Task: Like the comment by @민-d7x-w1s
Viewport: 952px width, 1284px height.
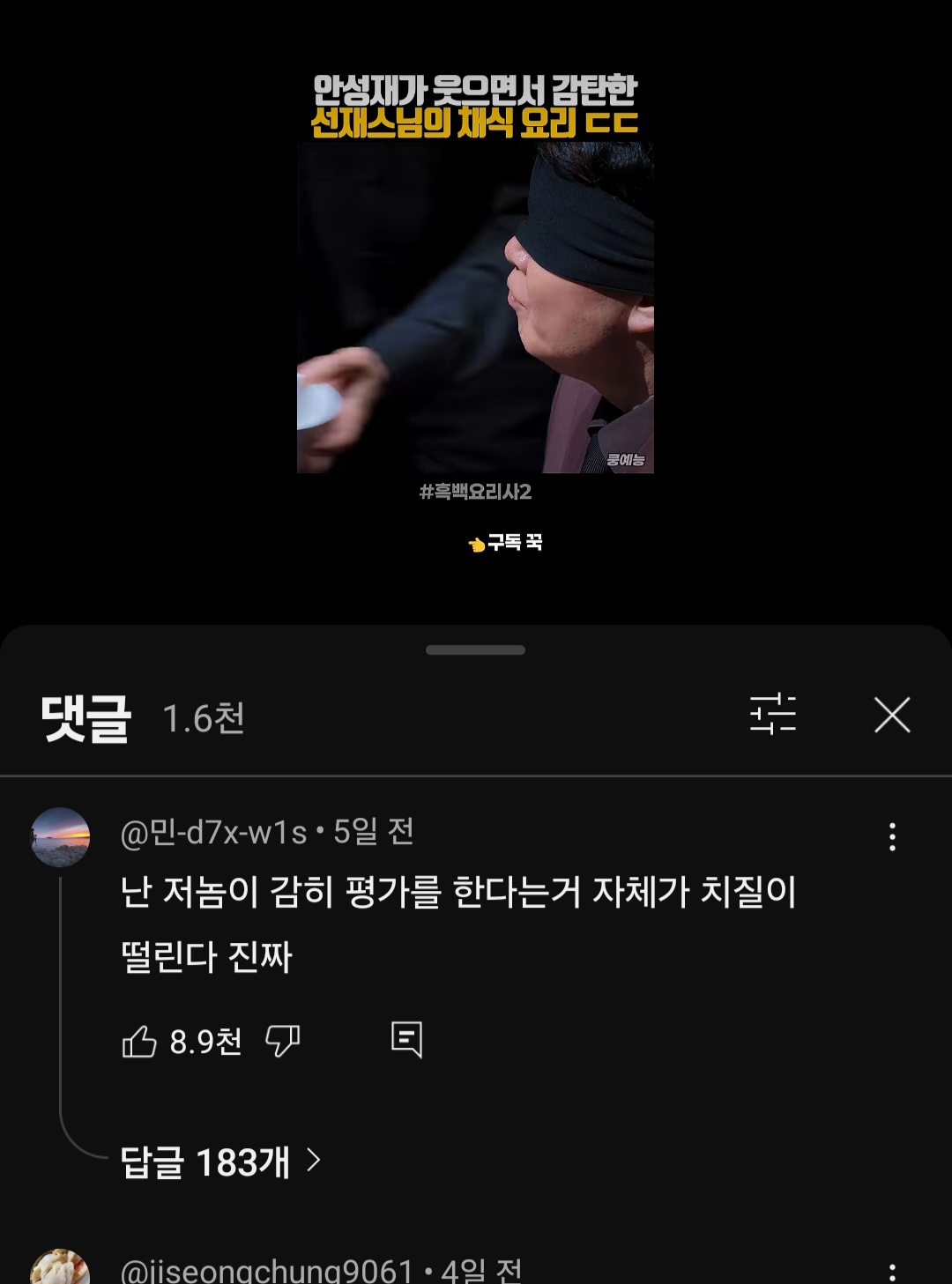Action: 139,1042
